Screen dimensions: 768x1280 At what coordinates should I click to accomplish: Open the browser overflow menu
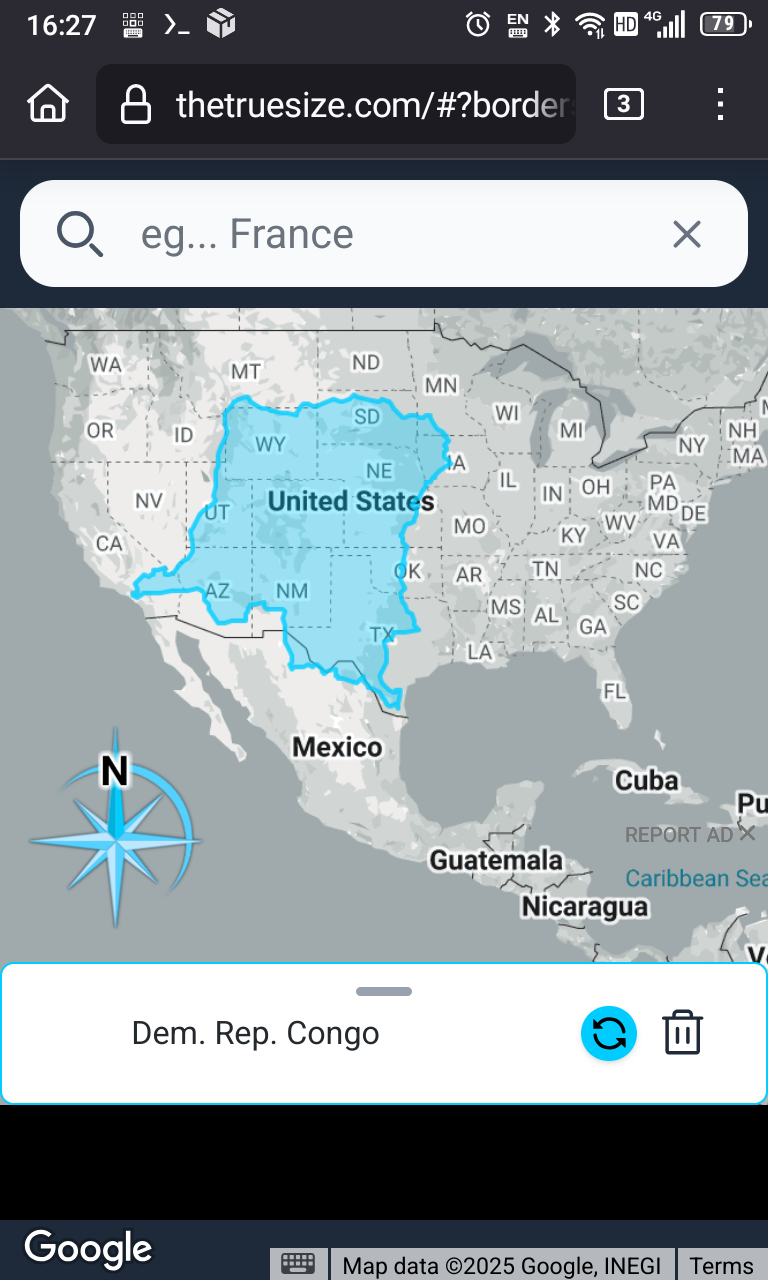720,104
